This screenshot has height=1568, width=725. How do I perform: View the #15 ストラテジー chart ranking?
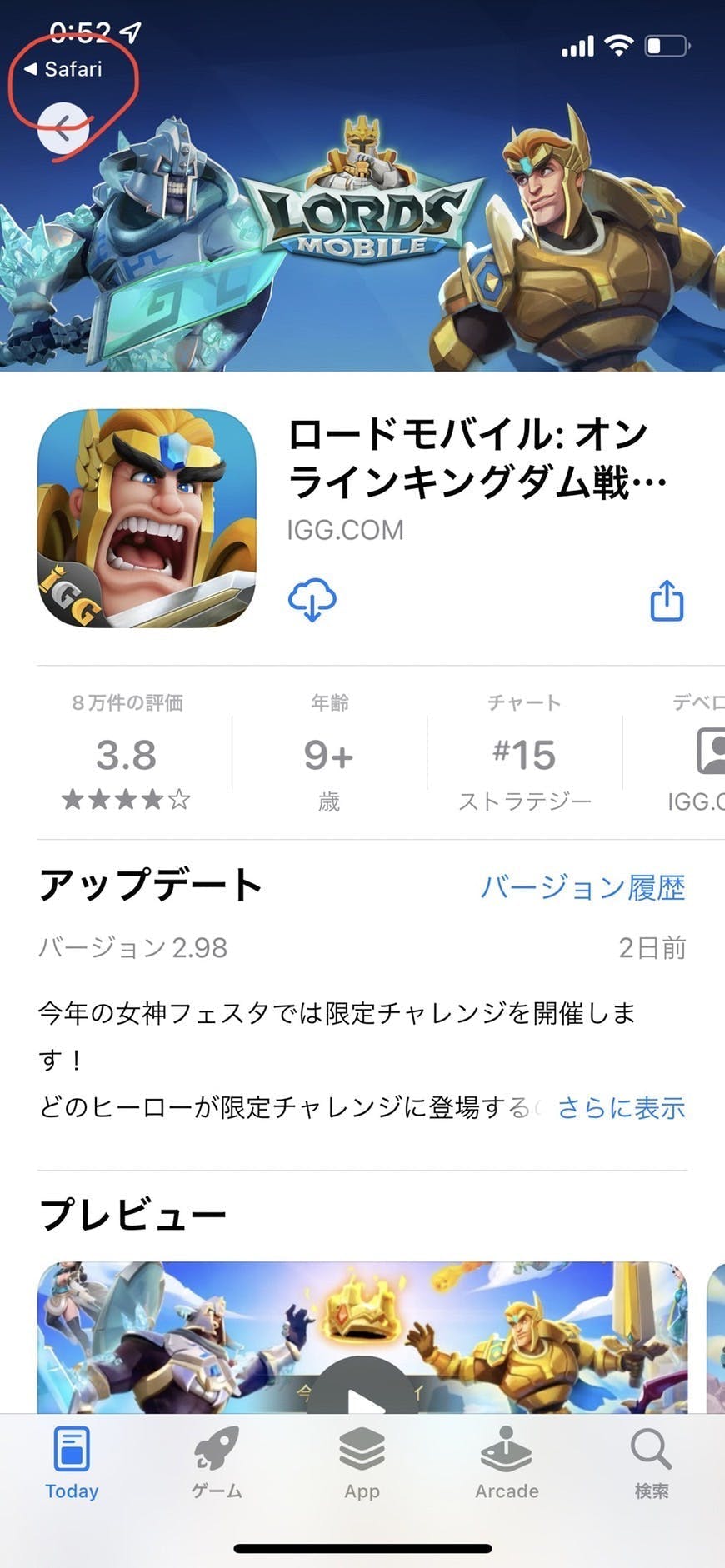tap(524, 754)
